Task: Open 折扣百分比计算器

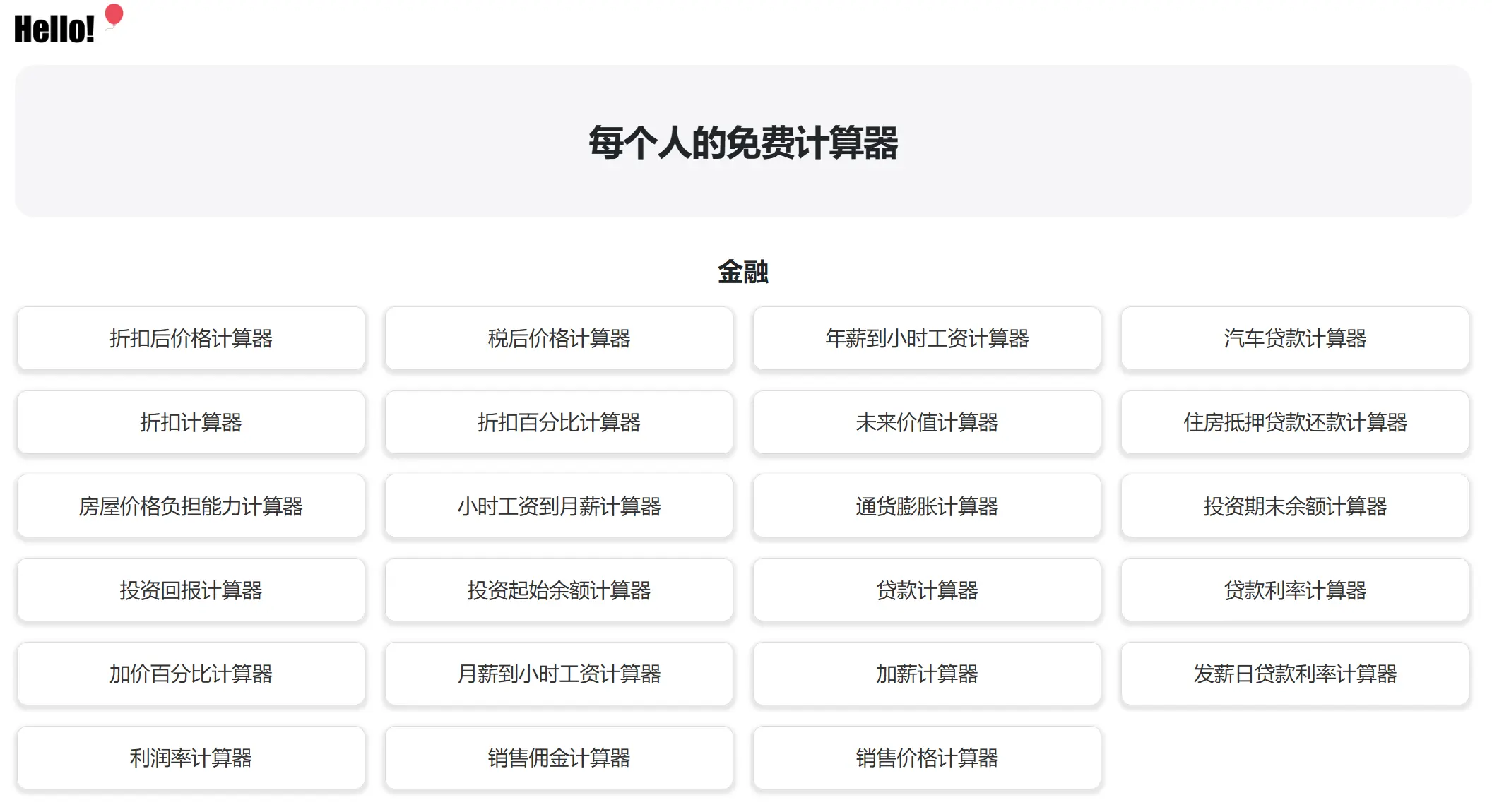Action: click(559, 422)
